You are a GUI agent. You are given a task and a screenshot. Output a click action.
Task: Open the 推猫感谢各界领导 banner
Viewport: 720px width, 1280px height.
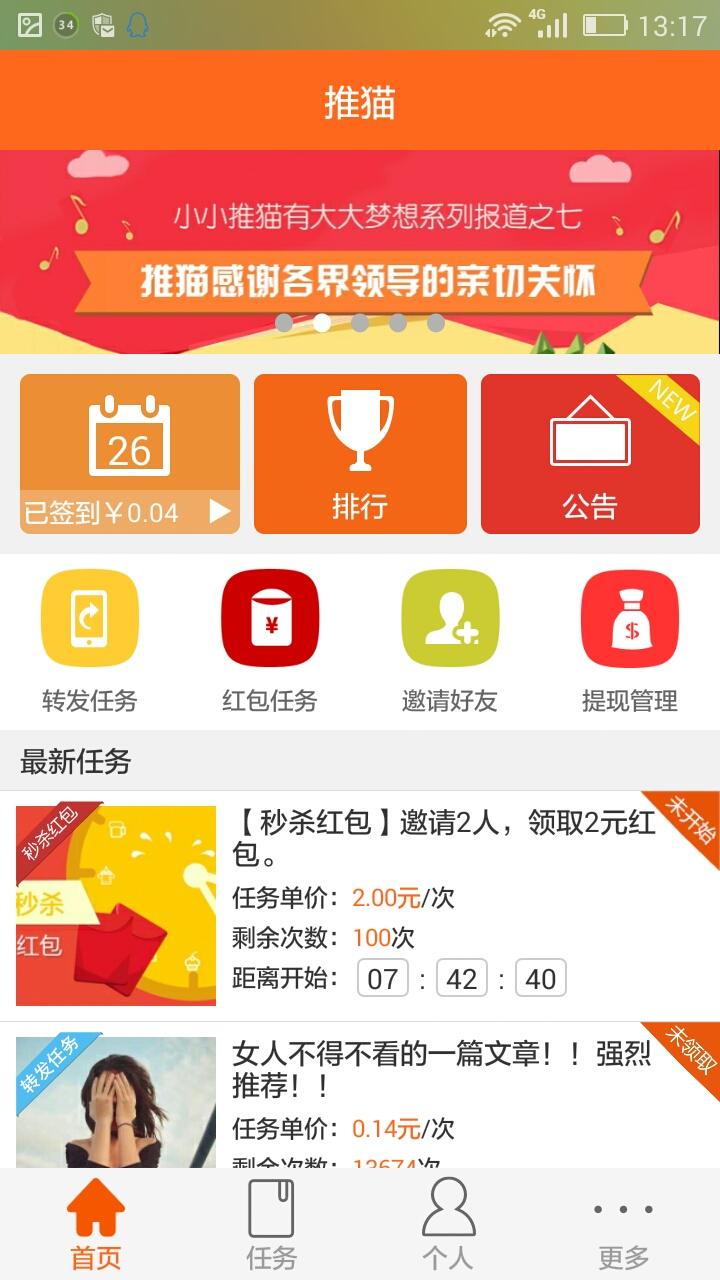(360, 252)
